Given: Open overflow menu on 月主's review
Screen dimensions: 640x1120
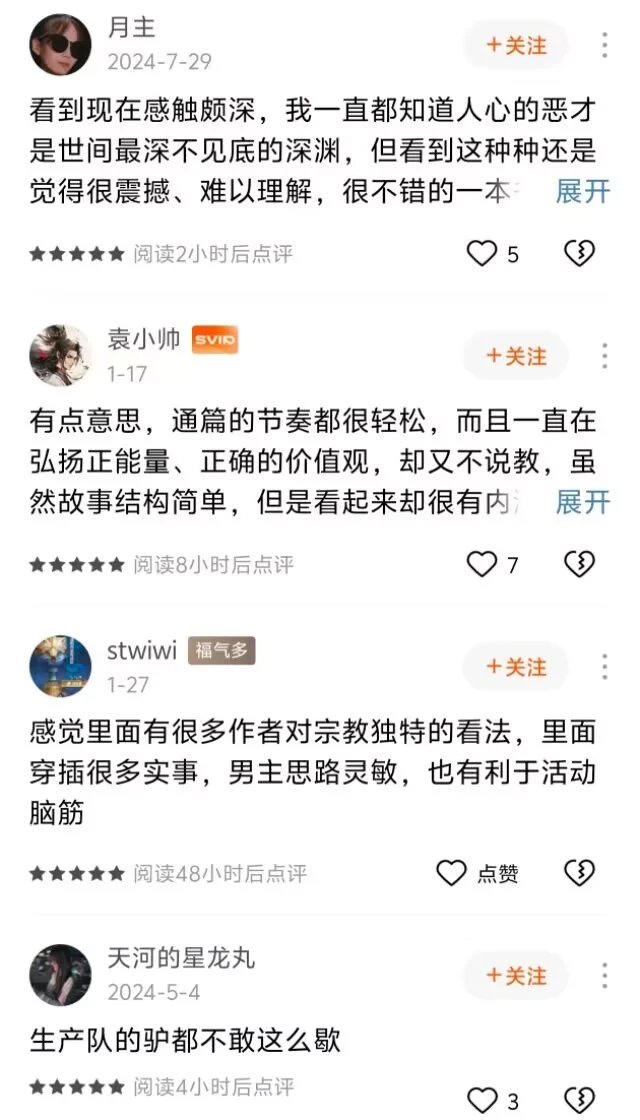Looking at the screenshot, I should 605,45.
